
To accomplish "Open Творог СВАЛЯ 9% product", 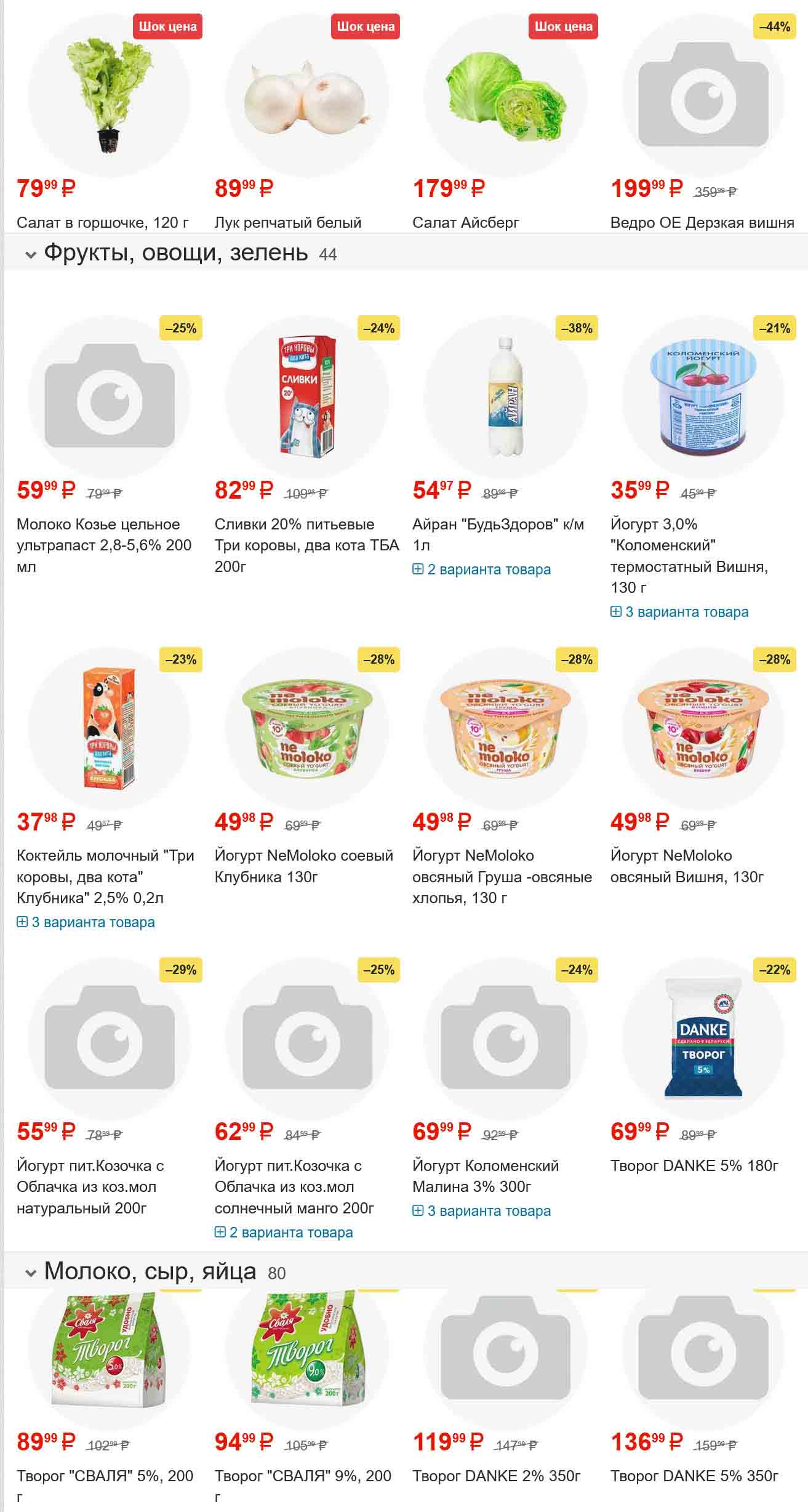I will [x=302, y=1476].
